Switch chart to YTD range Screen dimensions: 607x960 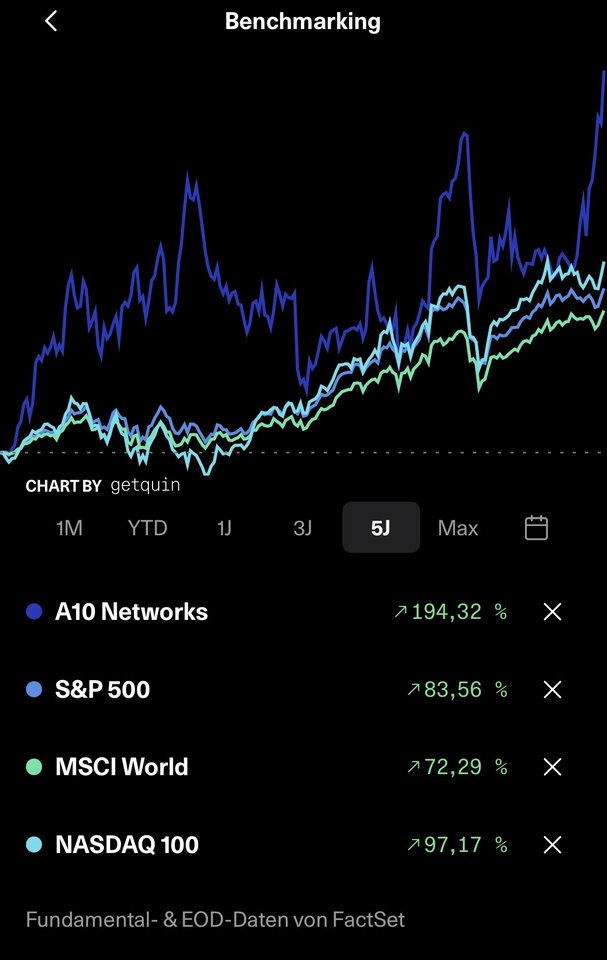click(147, 528)
